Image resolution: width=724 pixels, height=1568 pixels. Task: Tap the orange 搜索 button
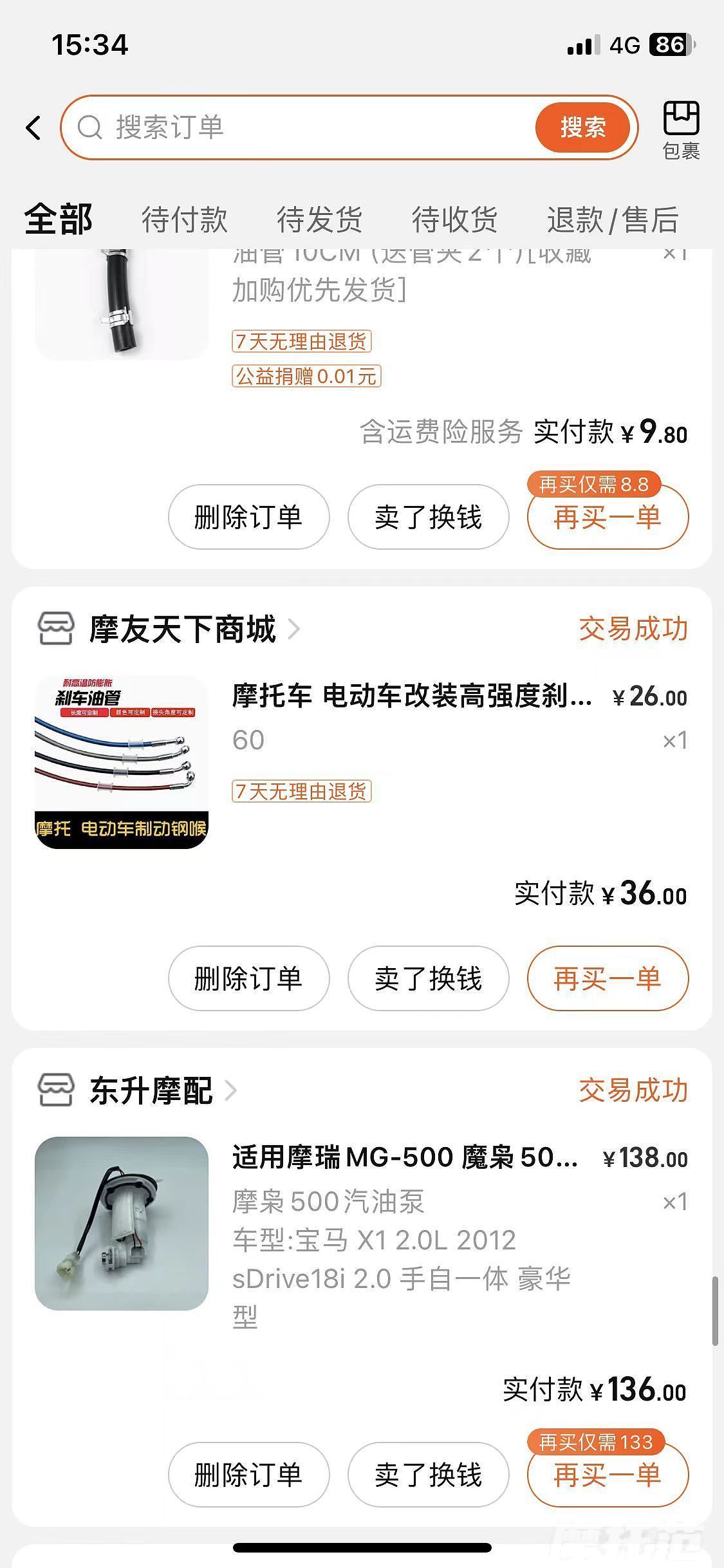click(x=582, y=127)
